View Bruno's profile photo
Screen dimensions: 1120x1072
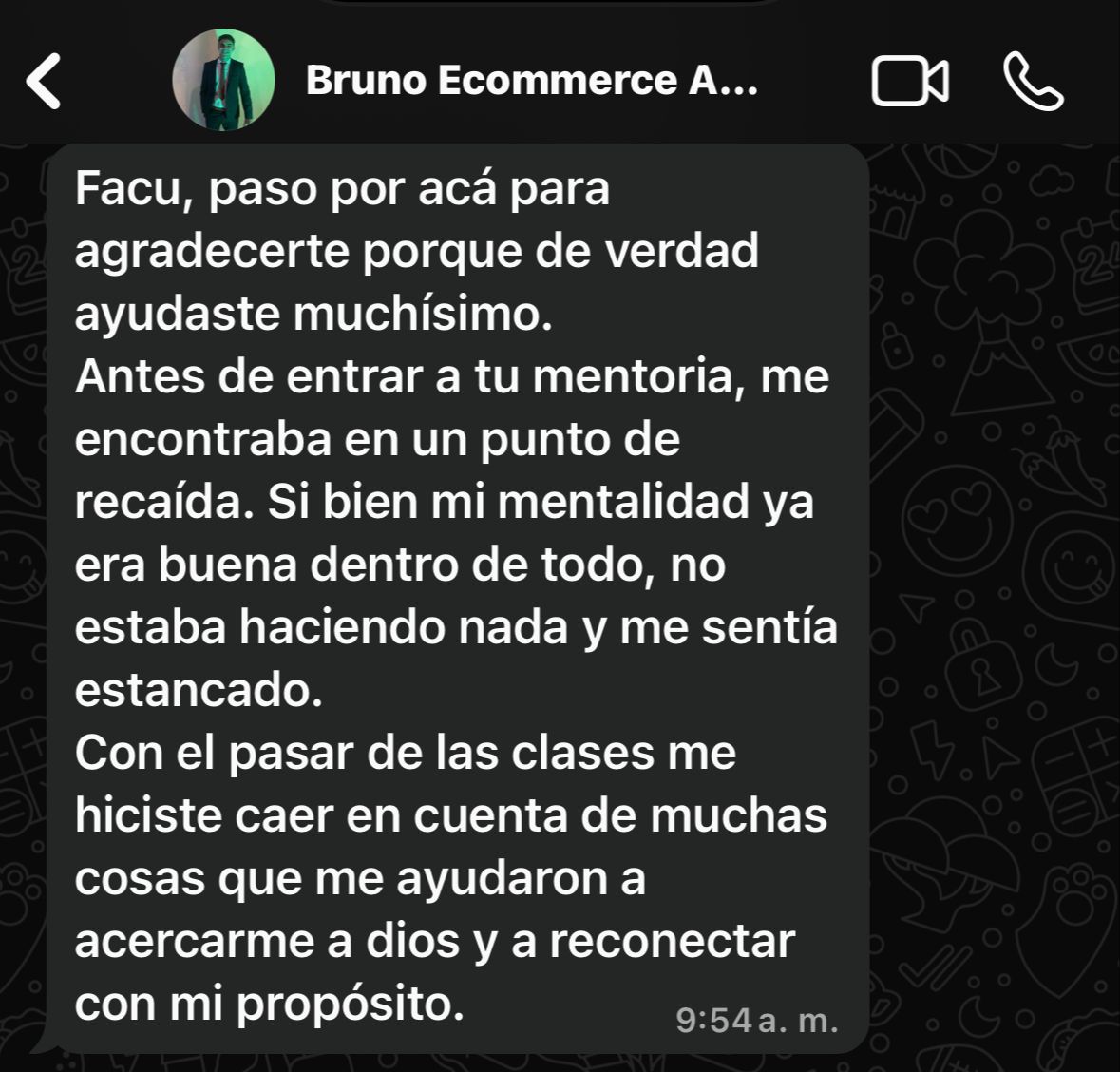click(x=223, y=80)
